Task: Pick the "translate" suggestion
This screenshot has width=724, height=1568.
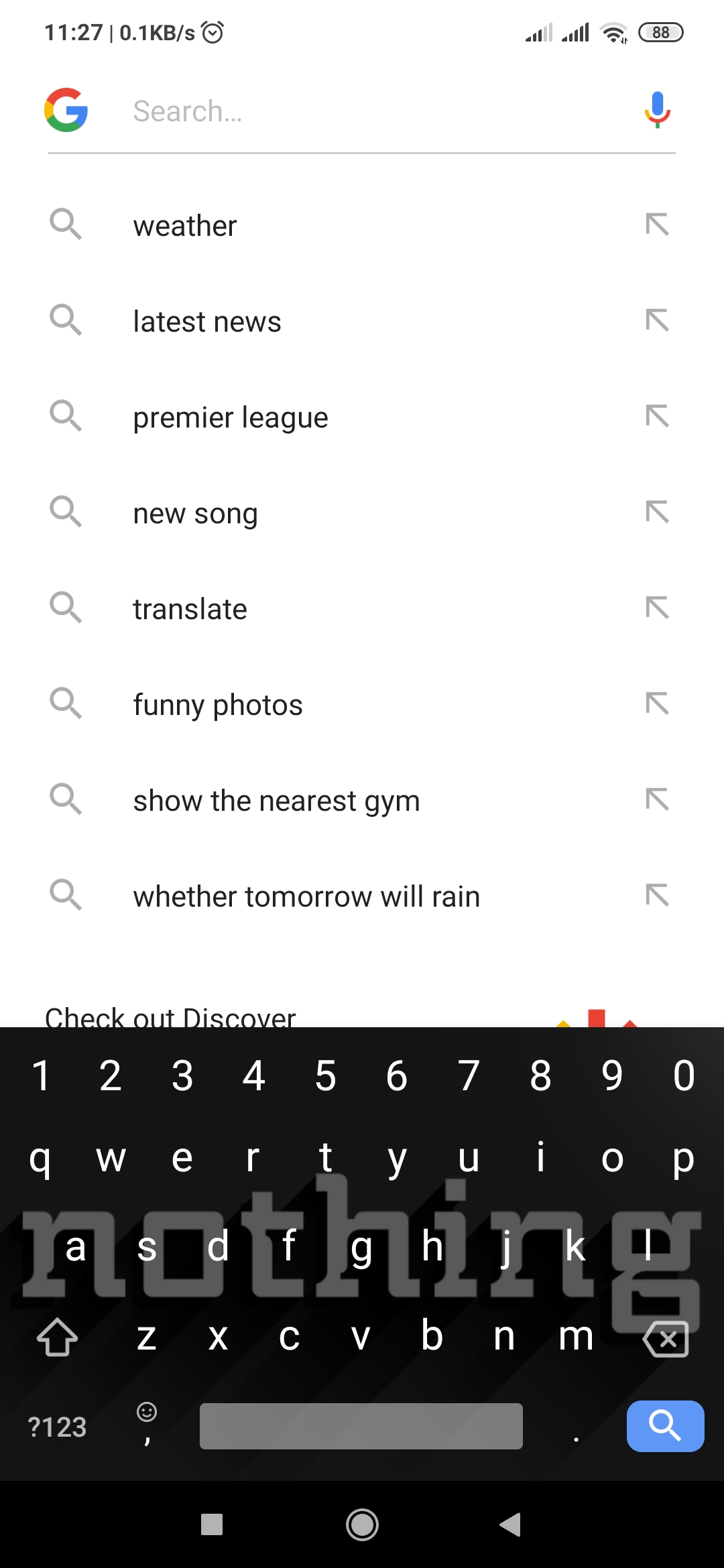Action: (x=190, y=609)
